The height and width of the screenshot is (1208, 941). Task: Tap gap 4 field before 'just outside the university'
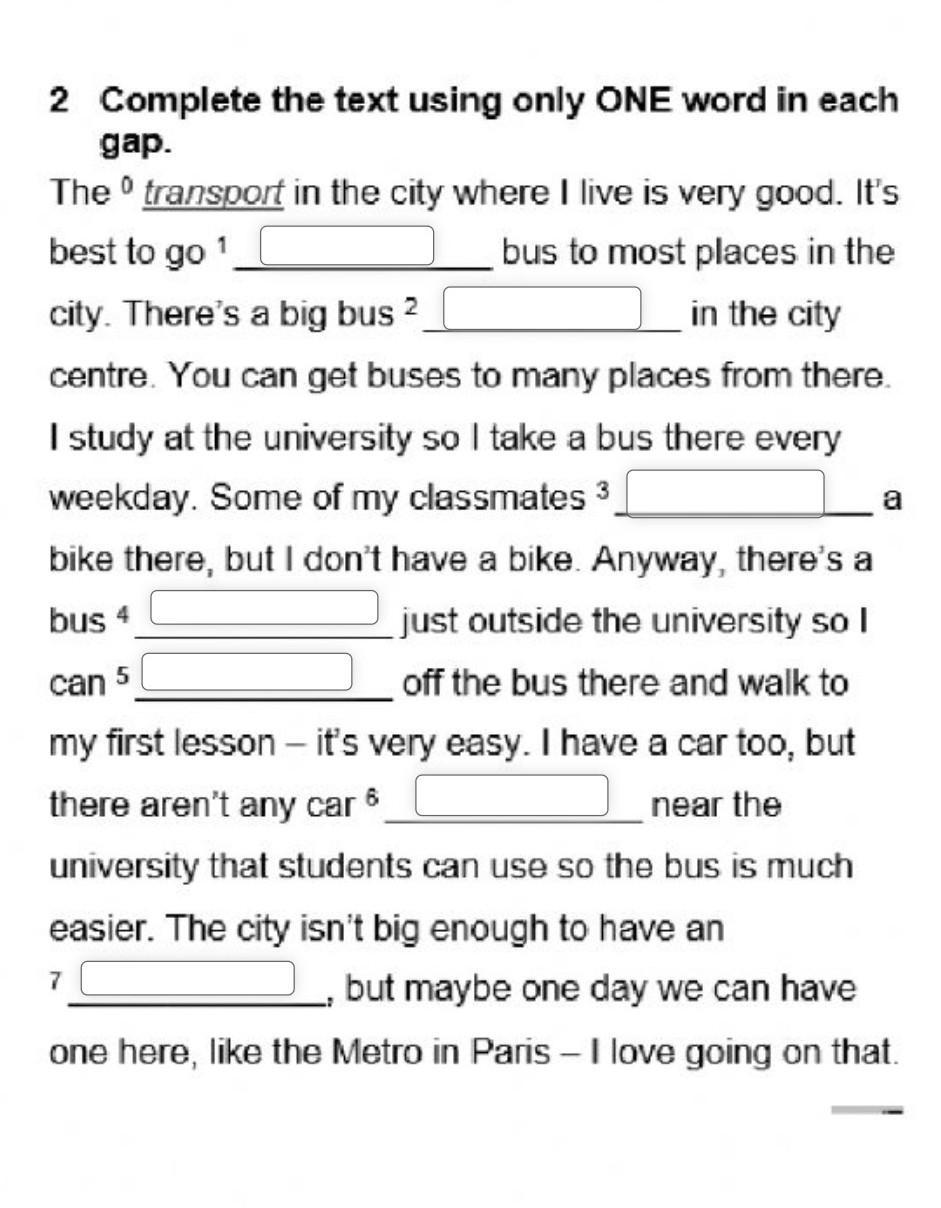[264, 608]
